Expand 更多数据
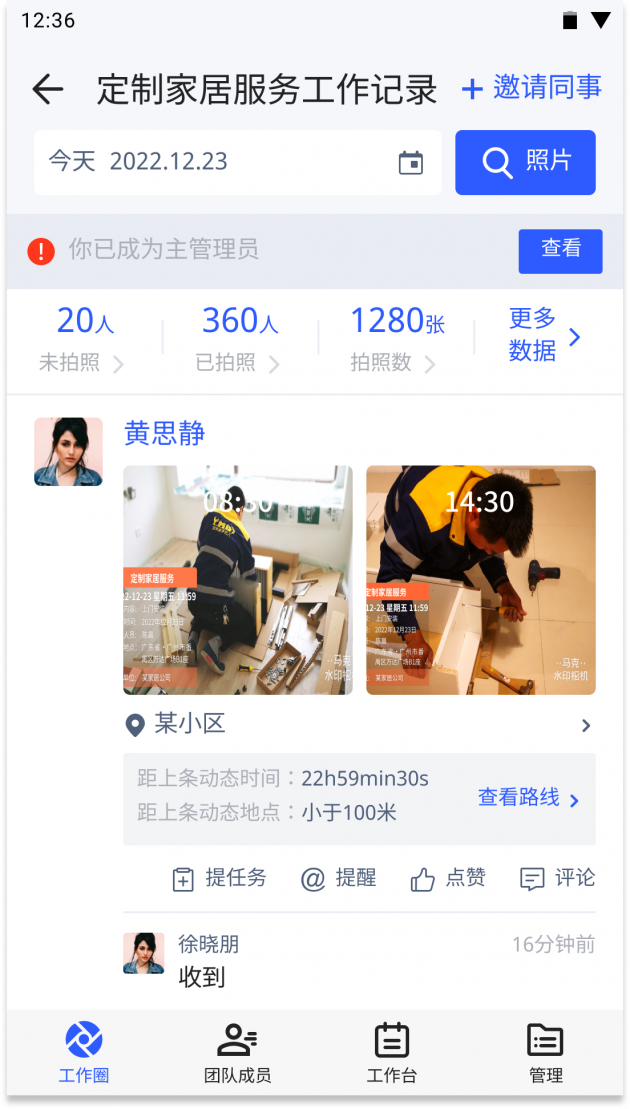 point(544,336)
